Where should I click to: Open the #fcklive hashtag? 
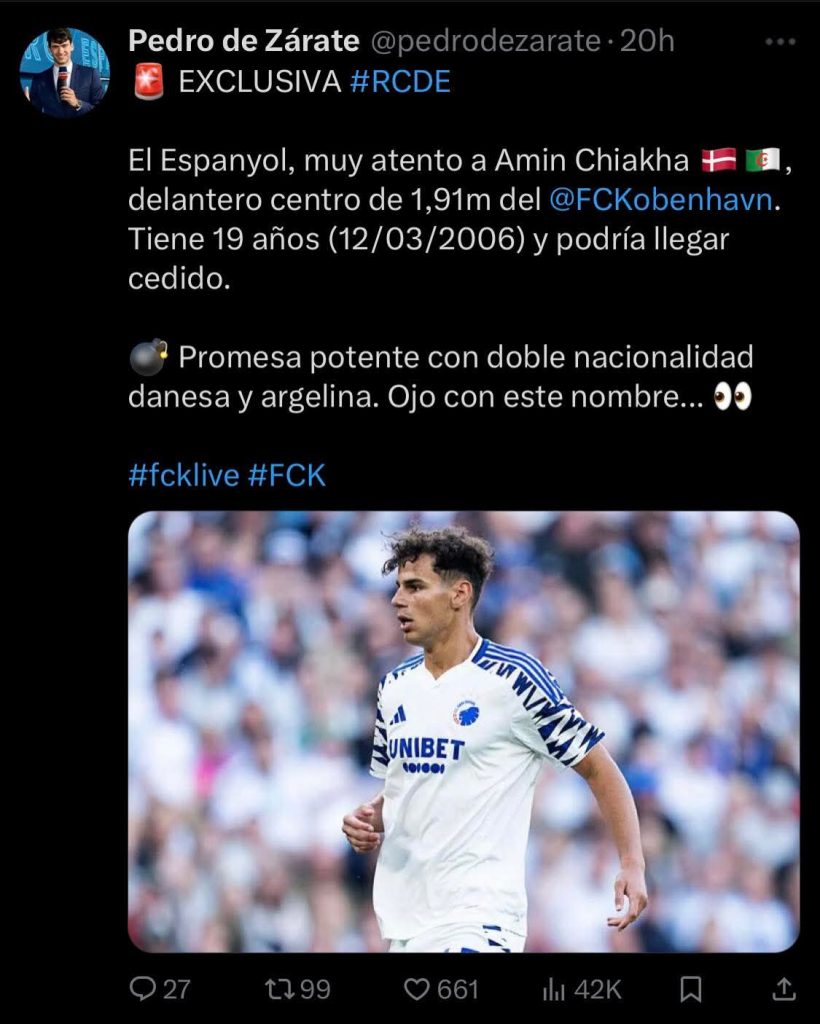184,475
